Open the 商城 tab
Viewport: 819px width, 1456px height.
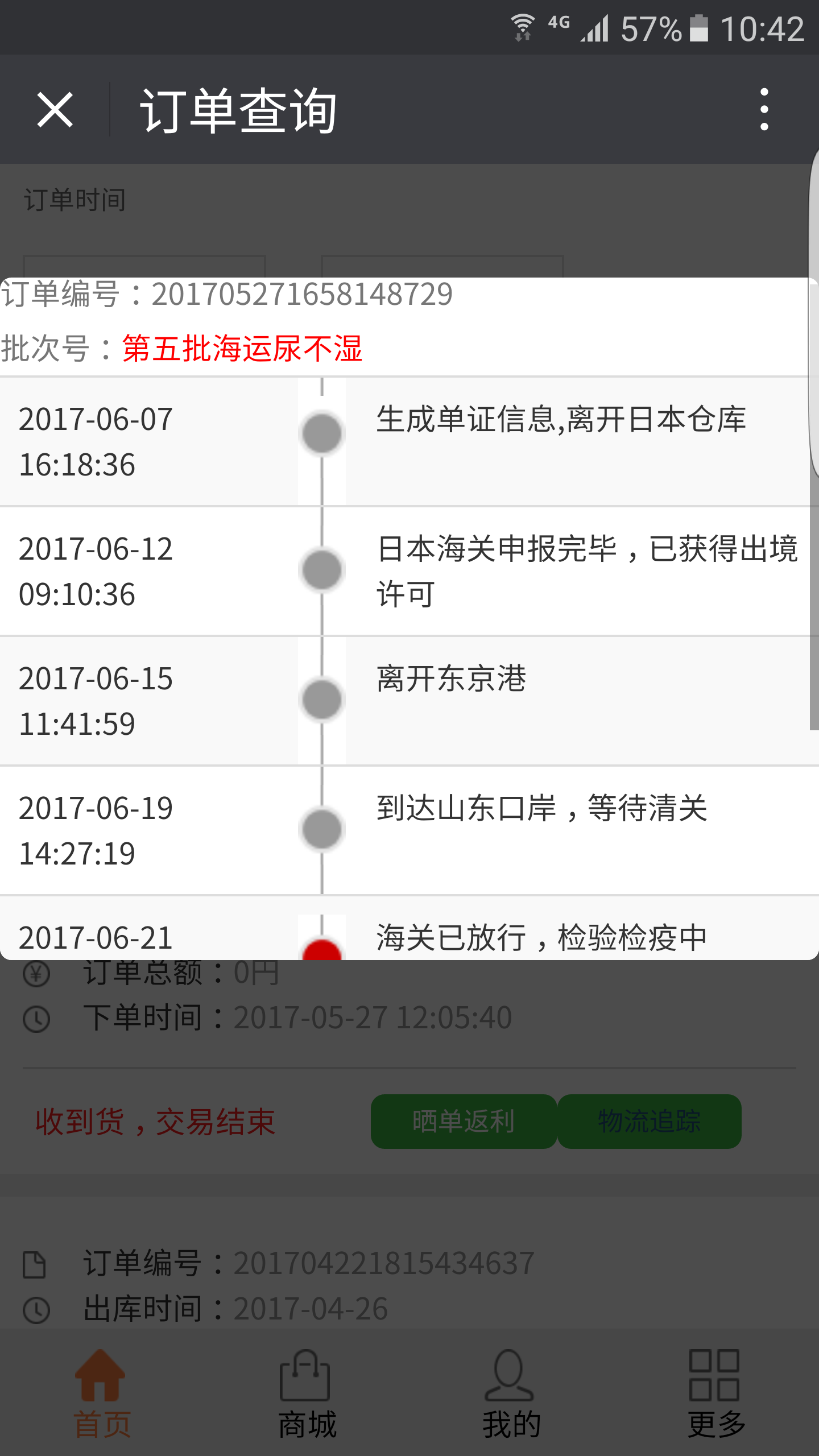[x=307, y=1393]
